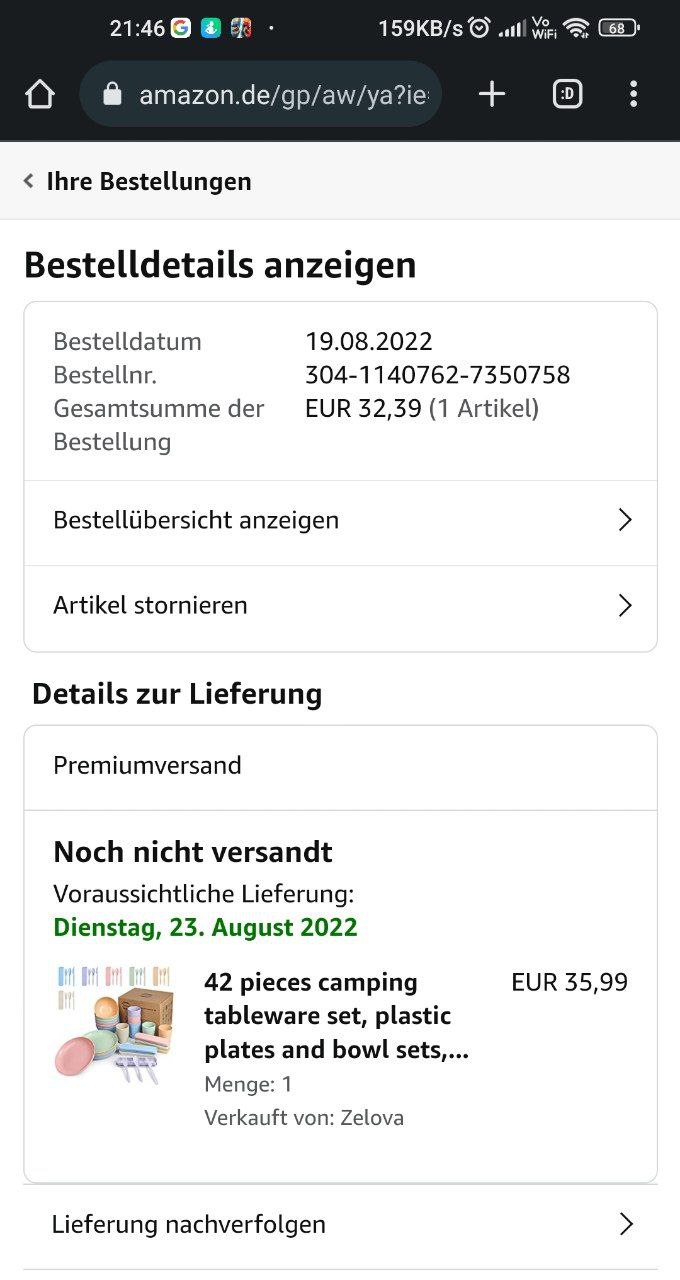Open a new browser tab

click(491, 94)
